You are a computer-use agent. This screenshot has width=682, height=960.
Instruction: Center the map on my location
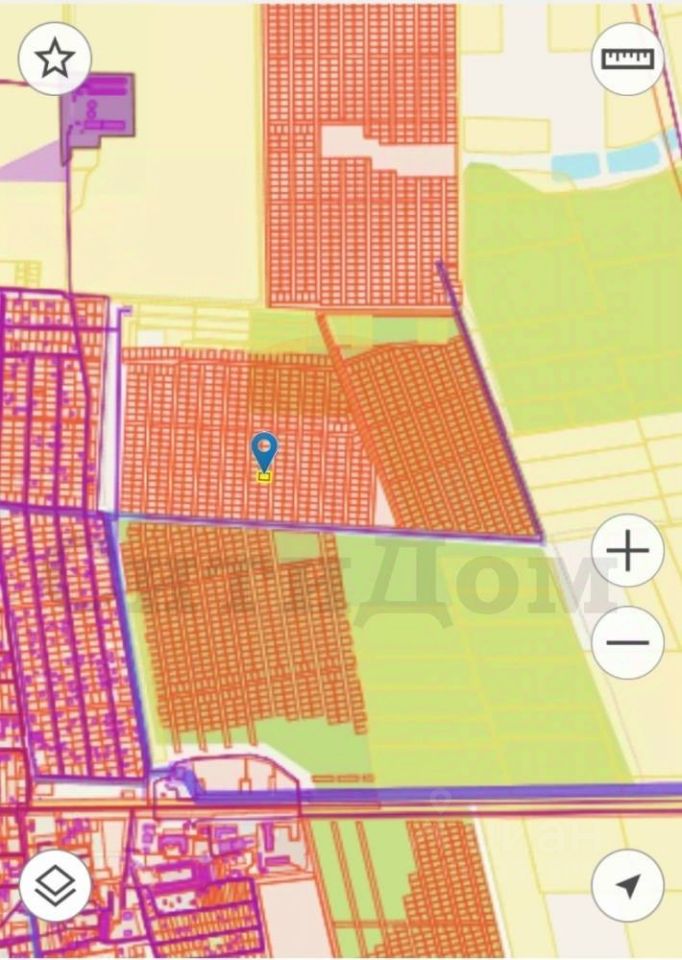click(x=627, y=884)
